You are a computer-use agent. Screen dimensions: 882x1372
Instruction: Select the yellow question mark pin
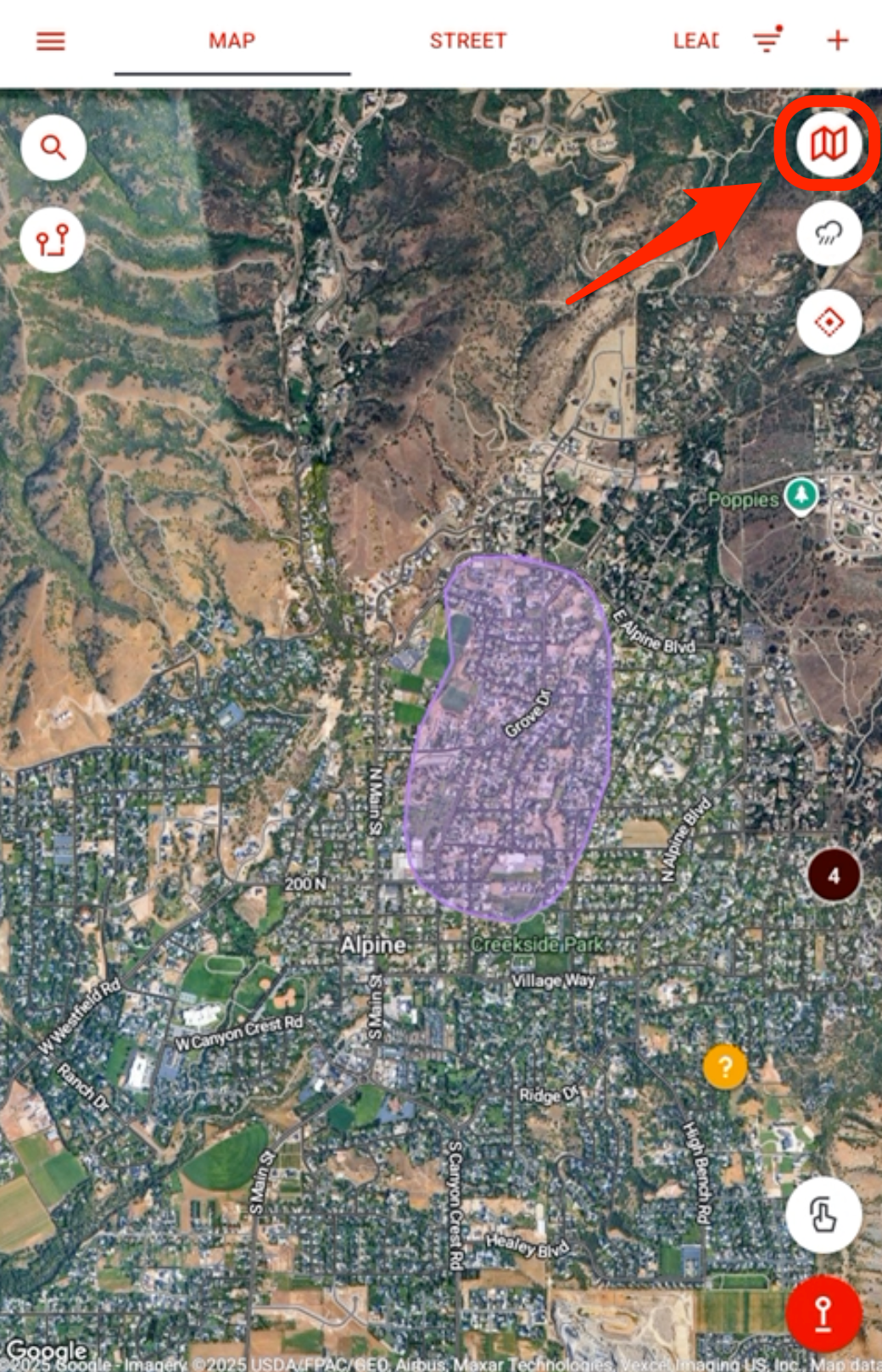725,1066
